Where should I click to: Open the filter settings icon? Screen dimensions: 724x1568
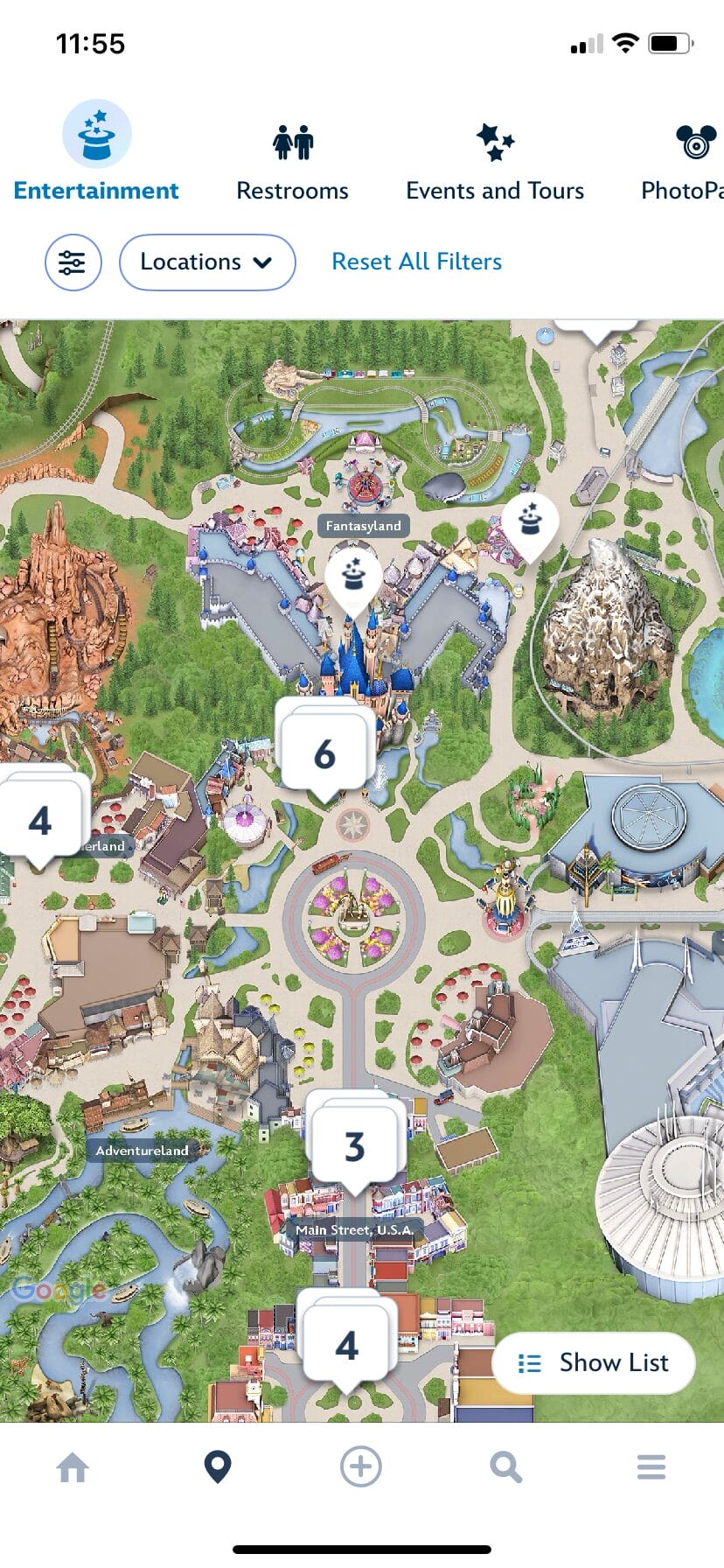point(73,262)
